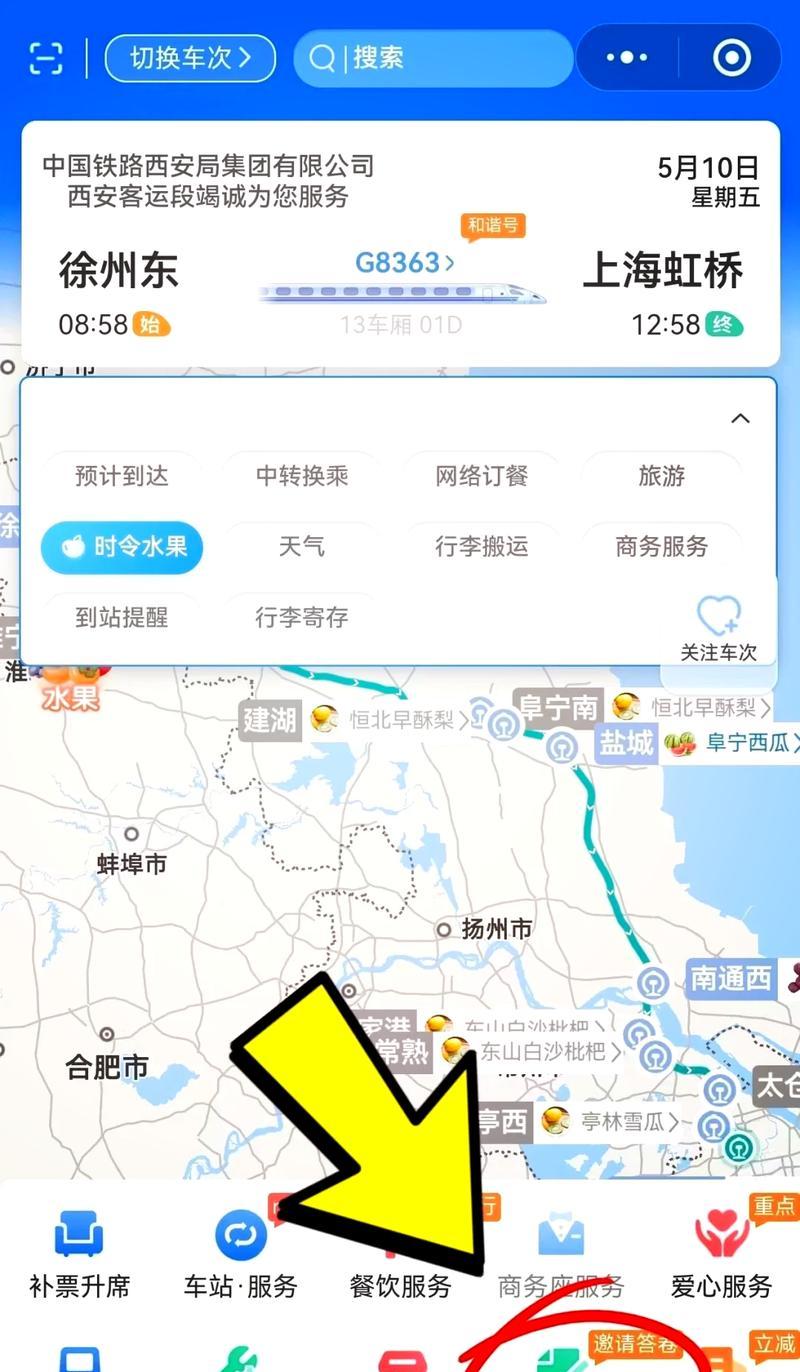This screenshot has height=1372, width=800.
Task: Open 补票升席 service
Action: click(79, 1255)
